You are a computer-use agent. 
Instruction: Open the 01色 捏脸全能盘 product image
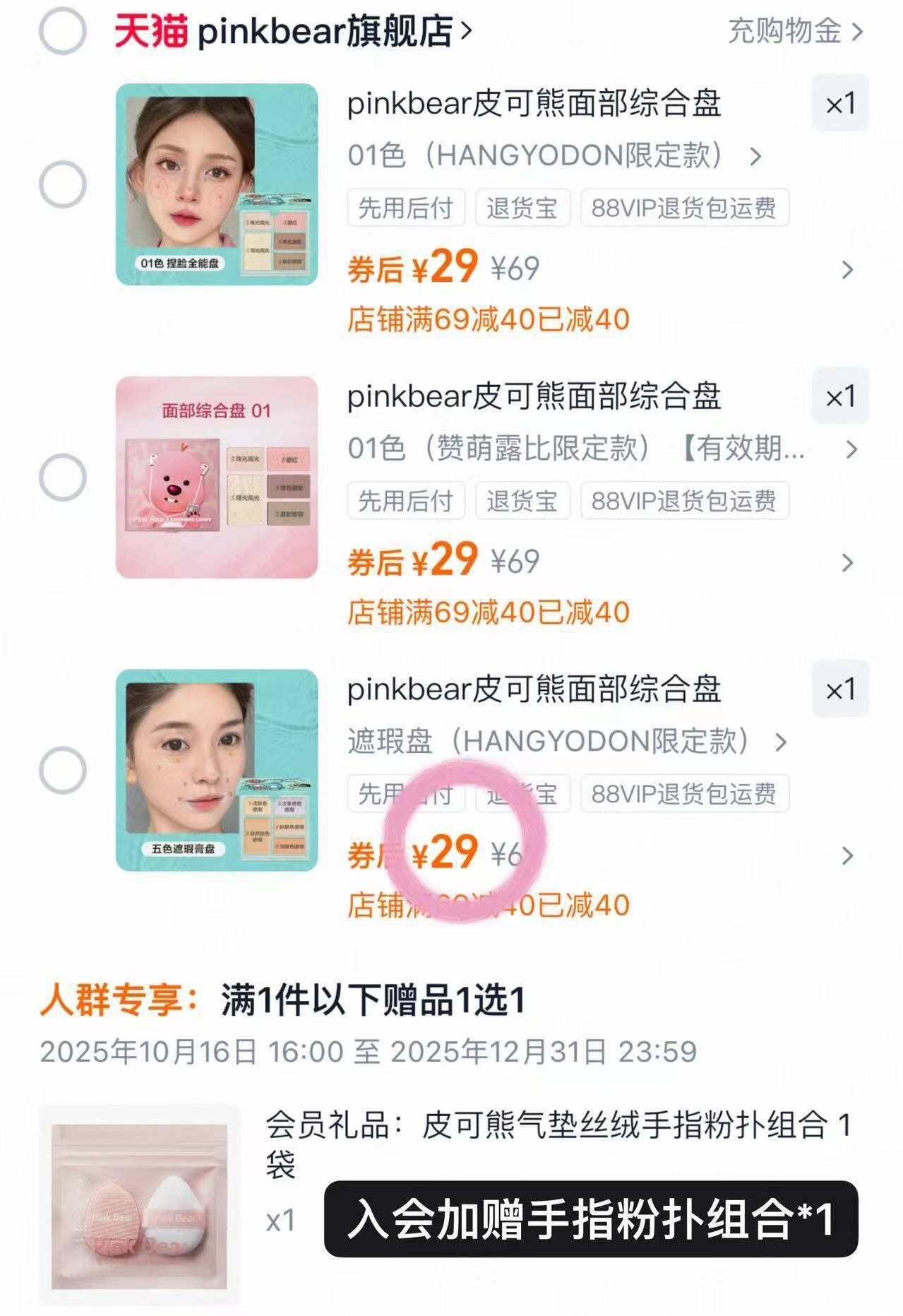217,184
